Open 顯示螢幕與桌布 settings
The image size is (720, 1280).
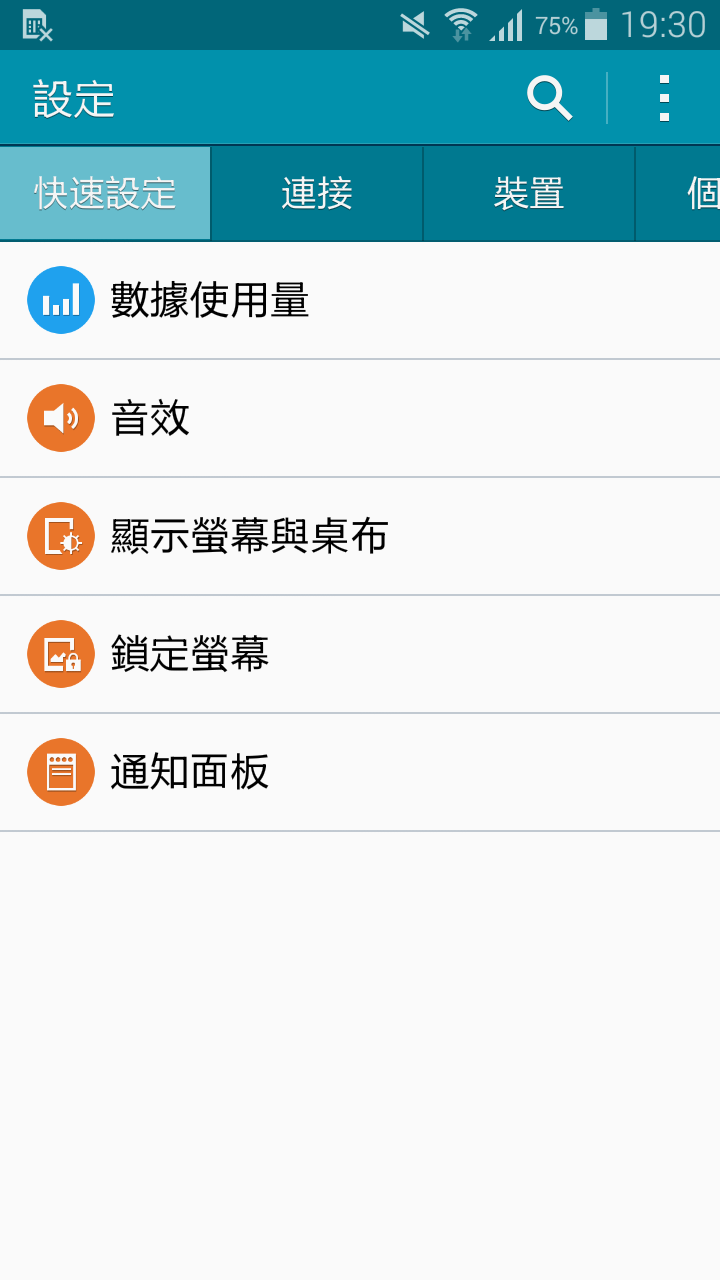click(360, 536)
